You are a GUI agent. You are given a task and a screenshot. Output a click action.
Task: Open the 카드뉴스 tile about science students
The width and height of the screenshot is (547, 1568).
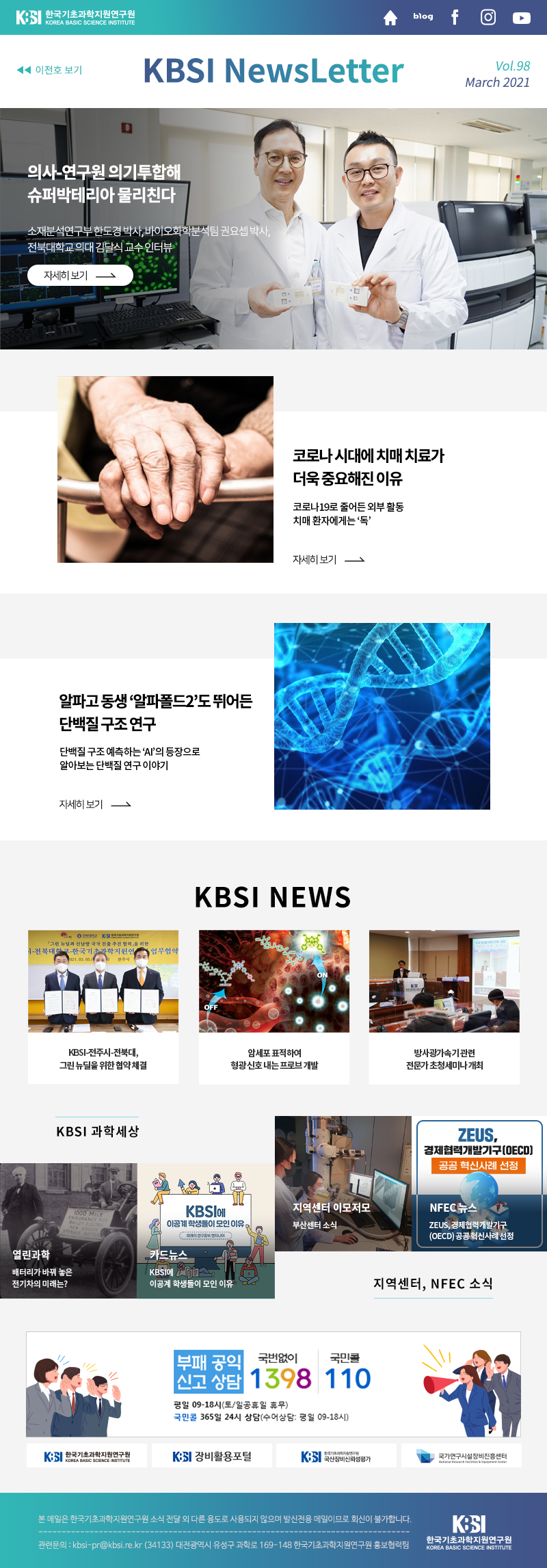pos(206,1231)
